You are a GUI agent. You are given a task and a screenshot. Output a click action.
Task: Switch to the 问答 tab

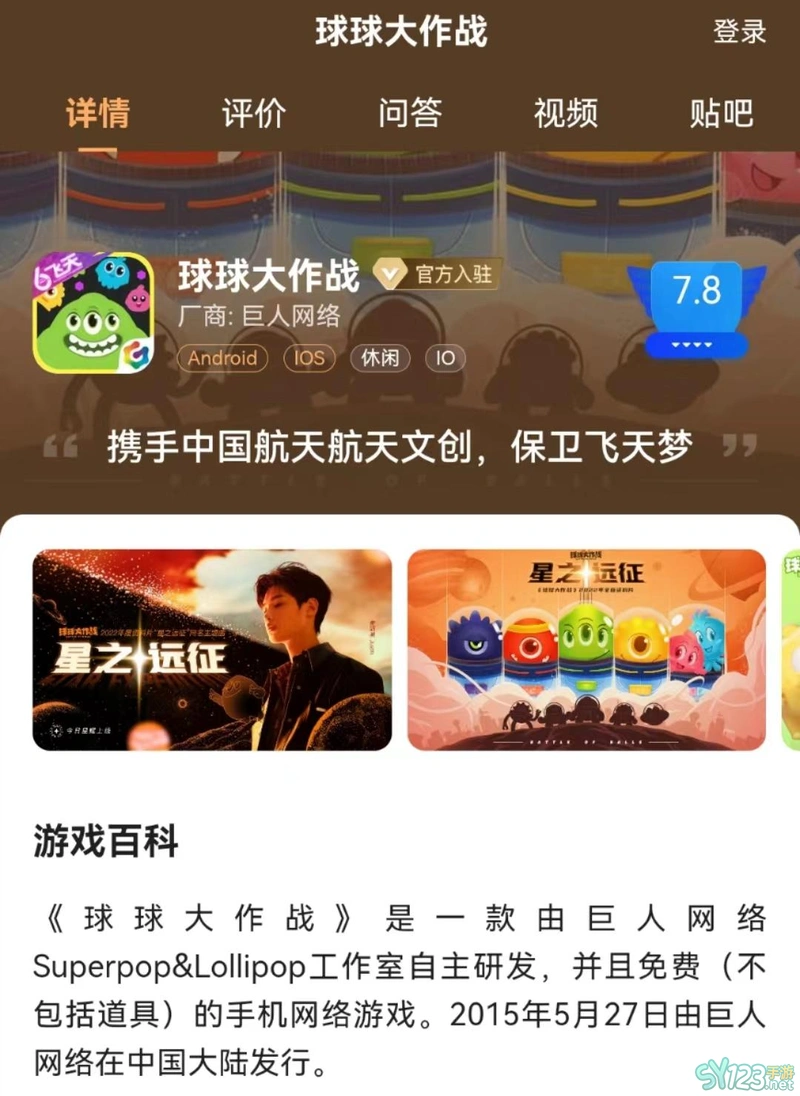click(410, 113)
